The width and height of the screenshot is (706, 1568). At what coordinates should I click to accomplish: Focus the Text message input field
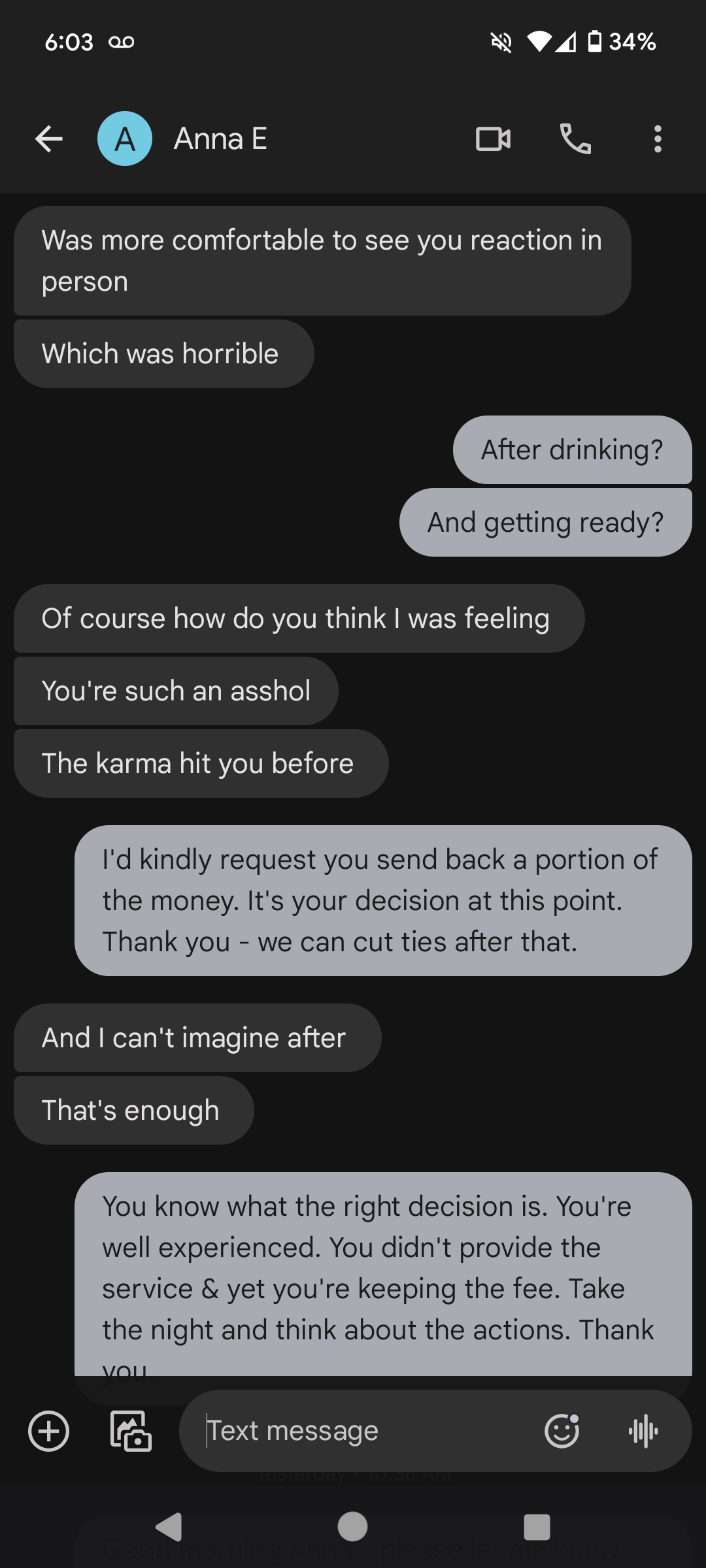(x=366, y=1431)
